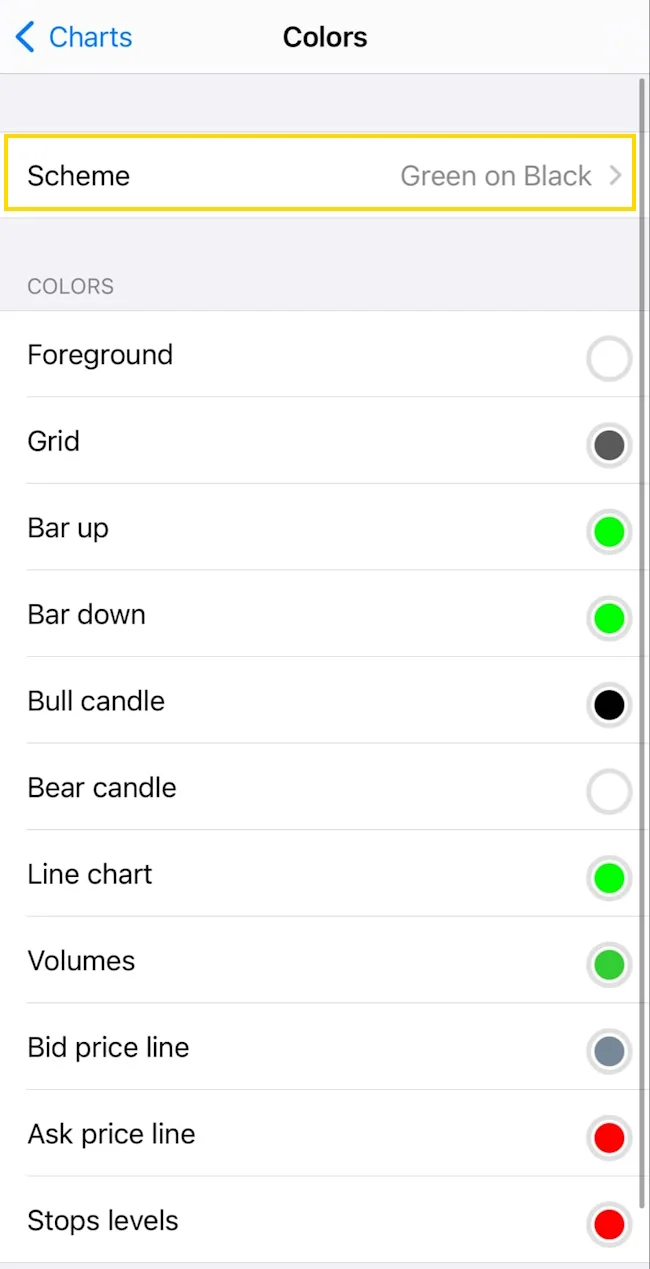Change the Bull candle color
The height and width of the screenshot is (1269, 650).
pyautogui.click(x=609, y=705)
